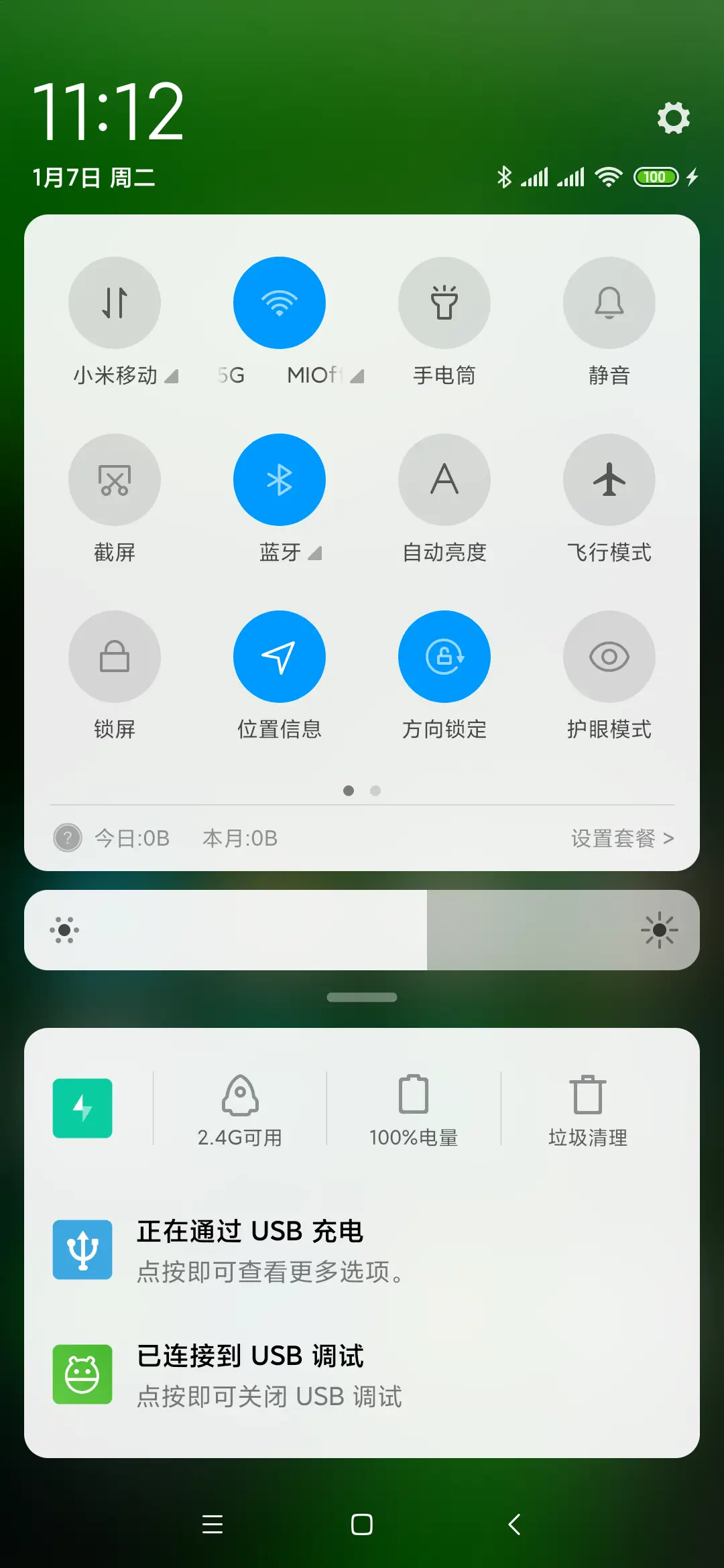This screenshot has height=1568, width=724.
Task: Open 设置套餐 data plan settings
Action: click(621, 838)
